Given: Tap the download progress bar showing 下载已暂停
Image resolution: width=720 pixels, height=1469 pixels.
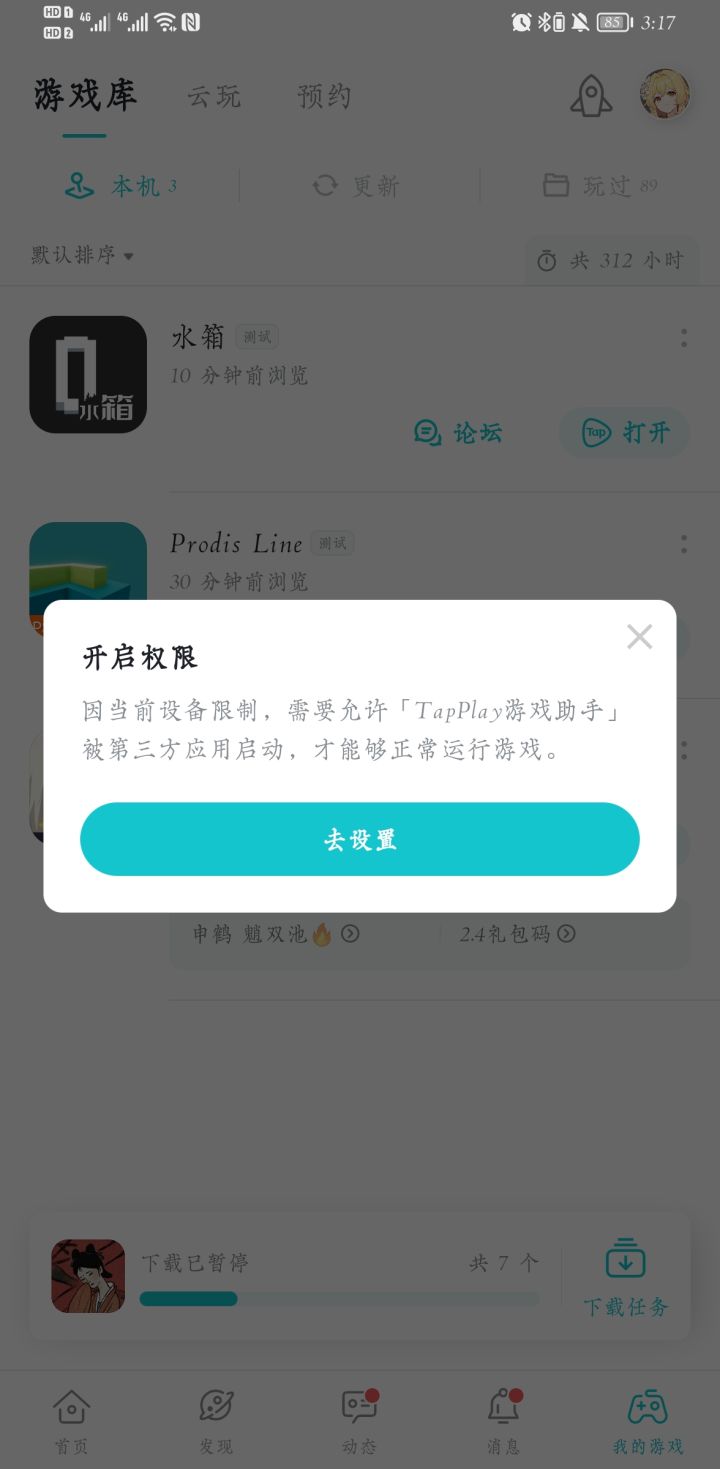Looking at the screenshot, I should tap(340, 1298).
